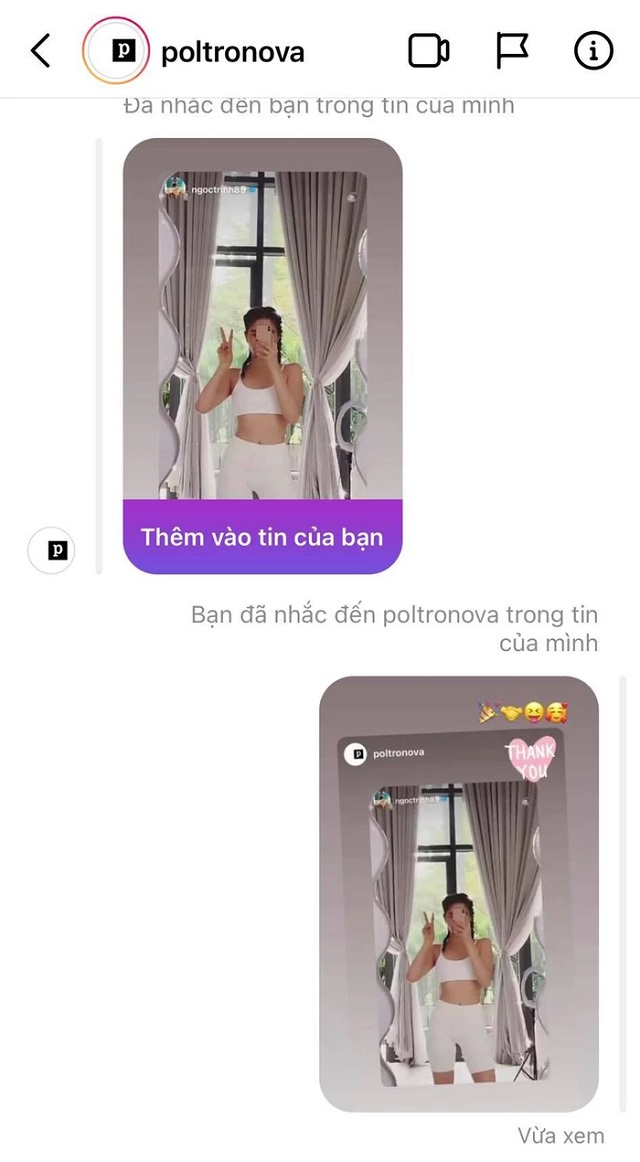This screenshot has width=640, height=1162.
Task: Open the story poltronova mentioned you in
Action: click(262, 320)
